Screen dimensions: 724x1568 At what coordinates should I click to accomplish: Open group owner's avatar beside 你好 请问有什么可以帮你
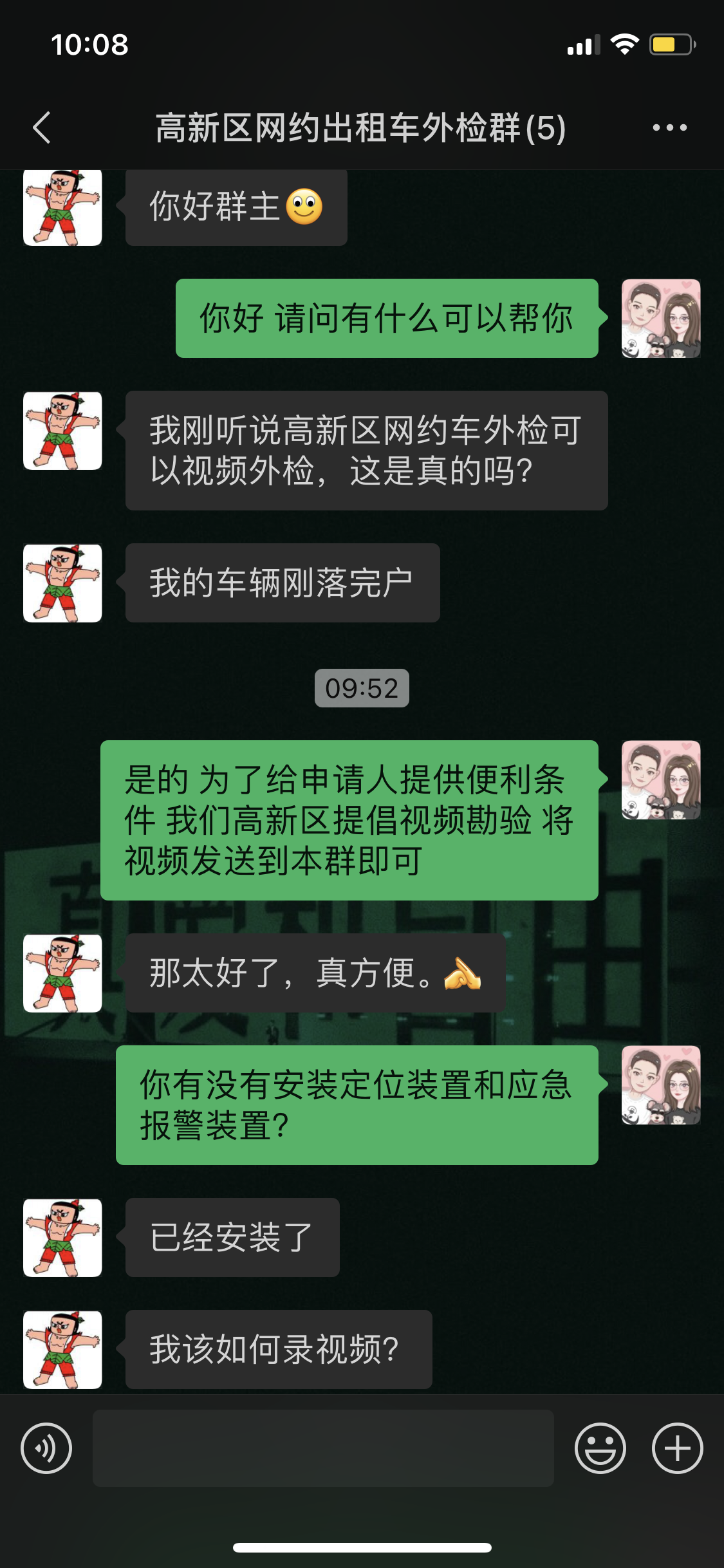coord(661,318)
